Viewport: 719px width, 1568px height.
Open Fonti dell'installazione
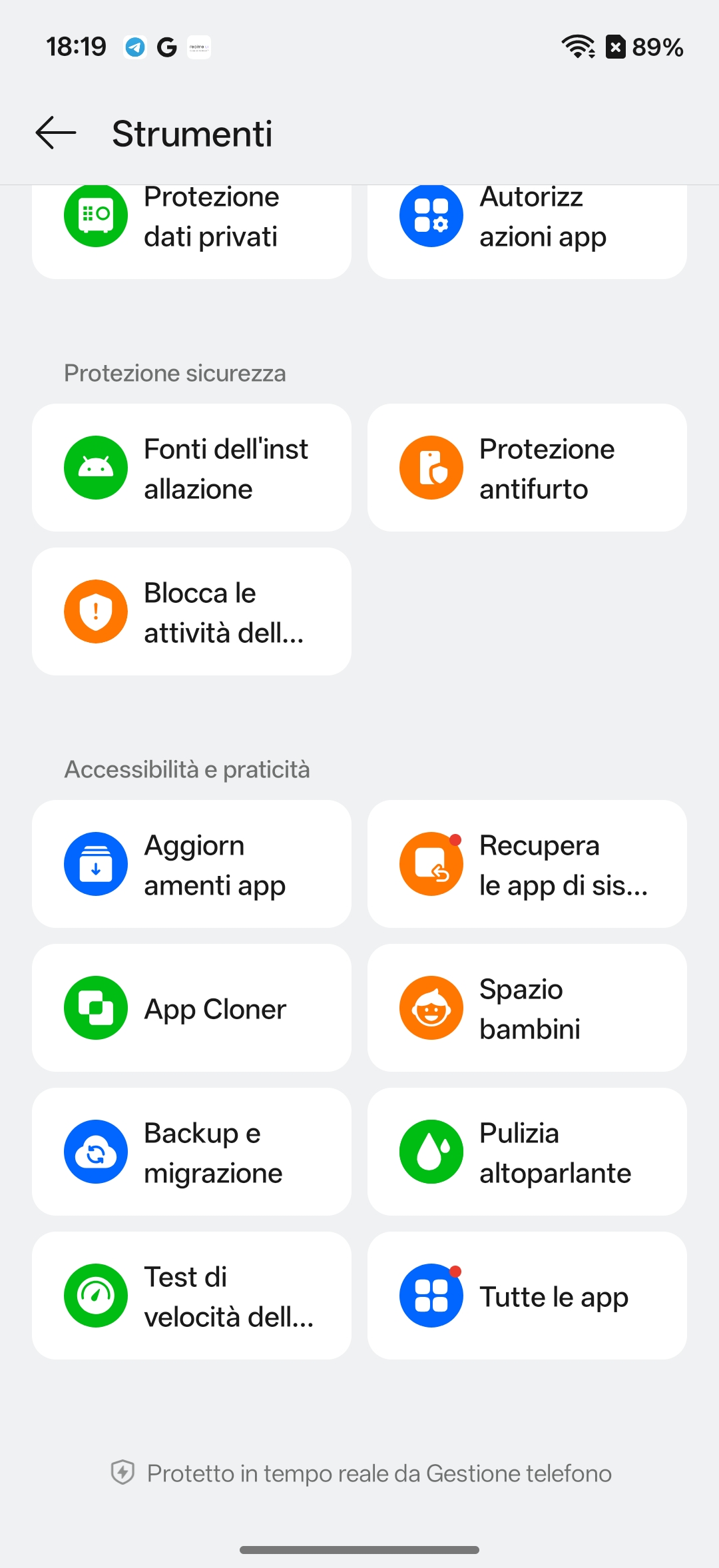coord(192,468)
